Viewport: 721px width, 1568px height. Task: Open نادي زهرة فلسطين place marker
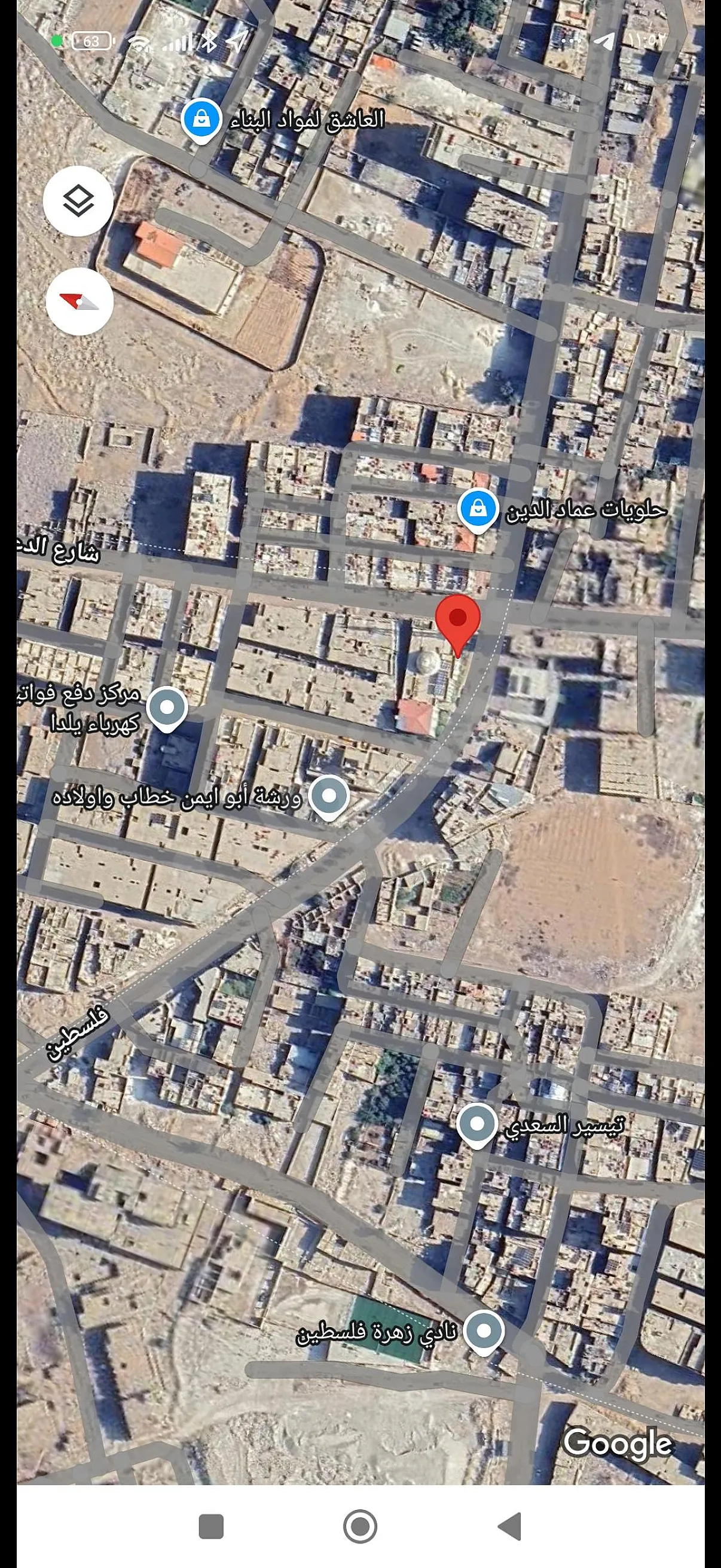[x=484, y=1332]
